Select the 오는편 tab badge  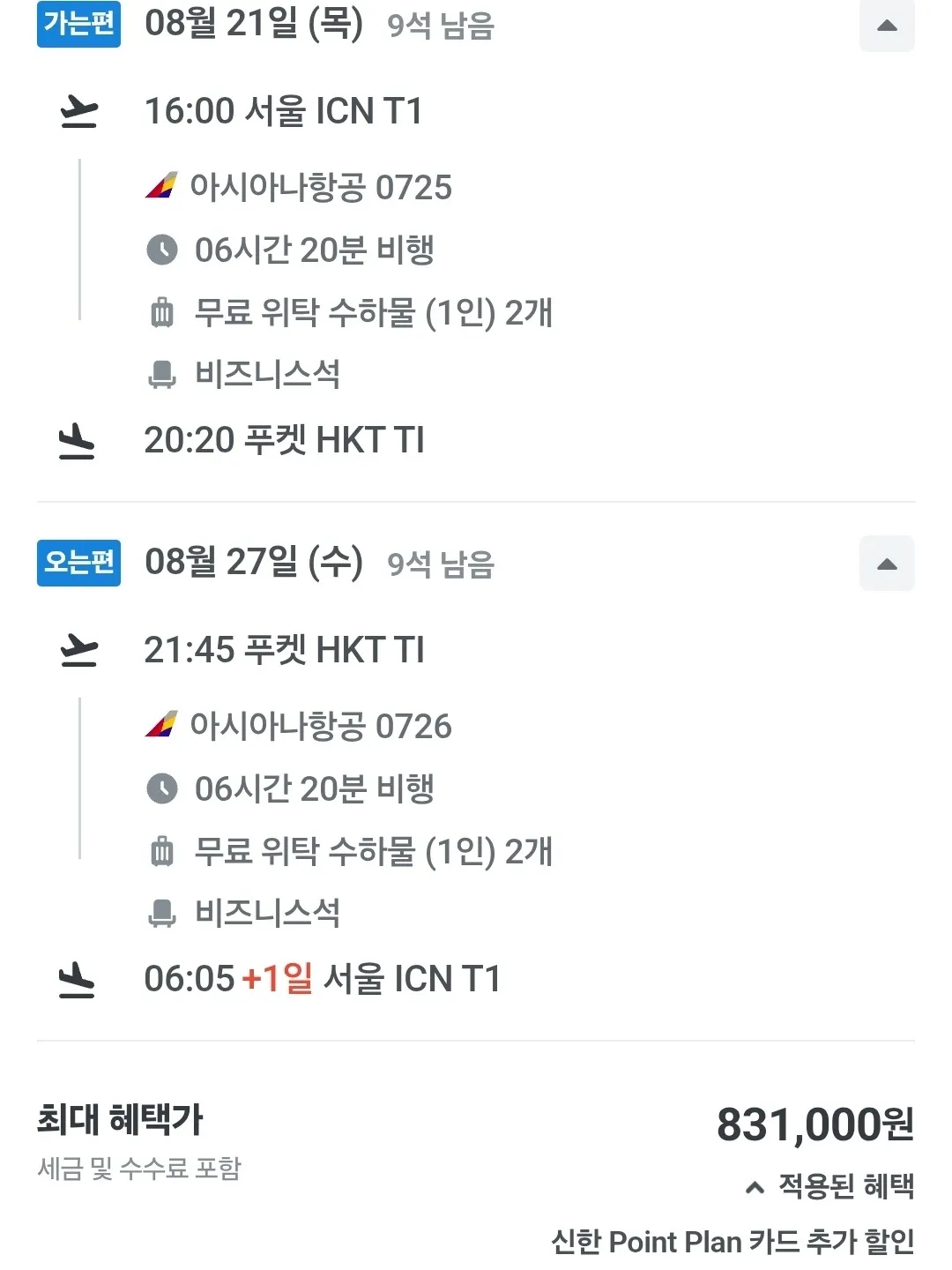point(78,563)
